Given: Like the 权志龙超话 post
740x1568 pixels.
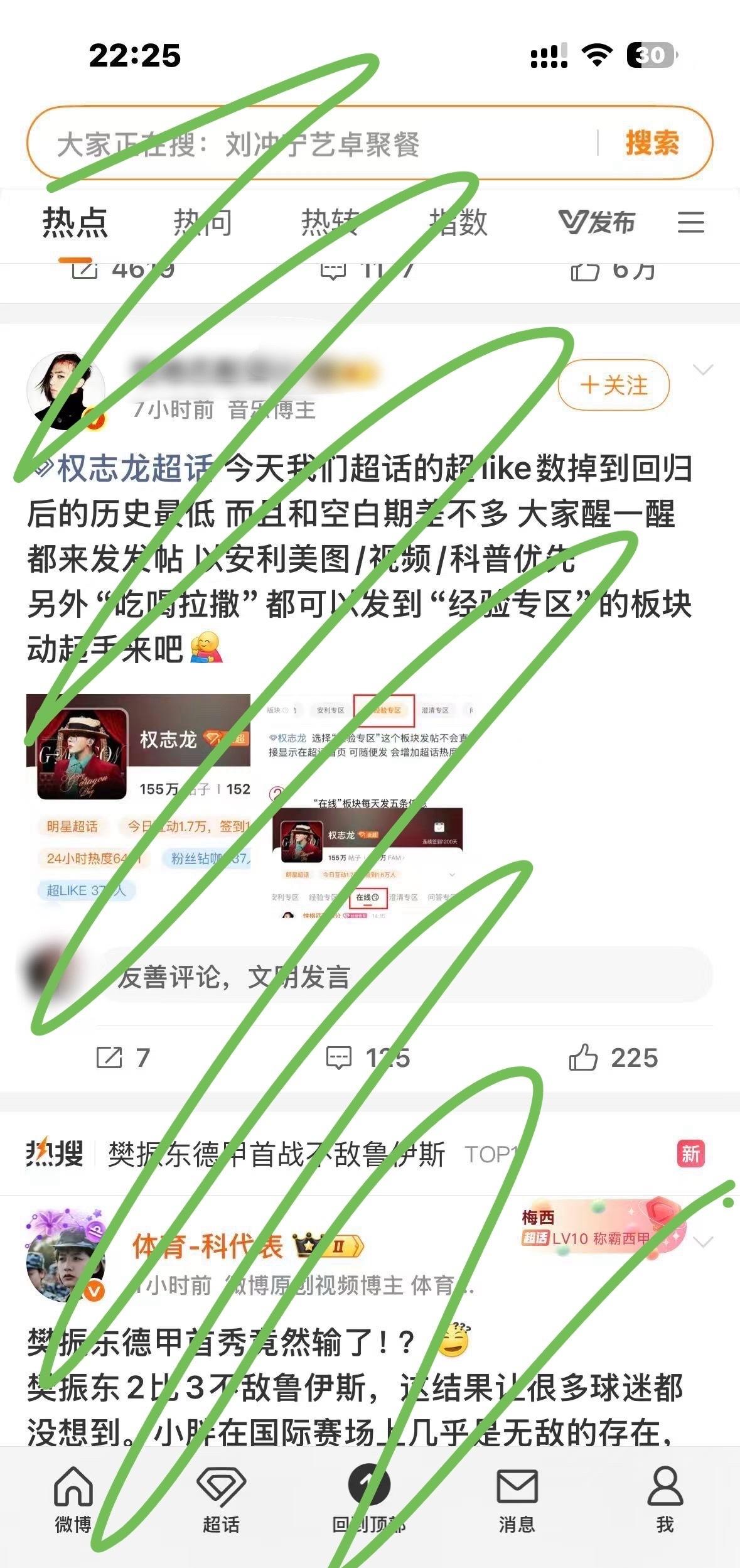Looking at the screenshot, I should [613, 1058].
